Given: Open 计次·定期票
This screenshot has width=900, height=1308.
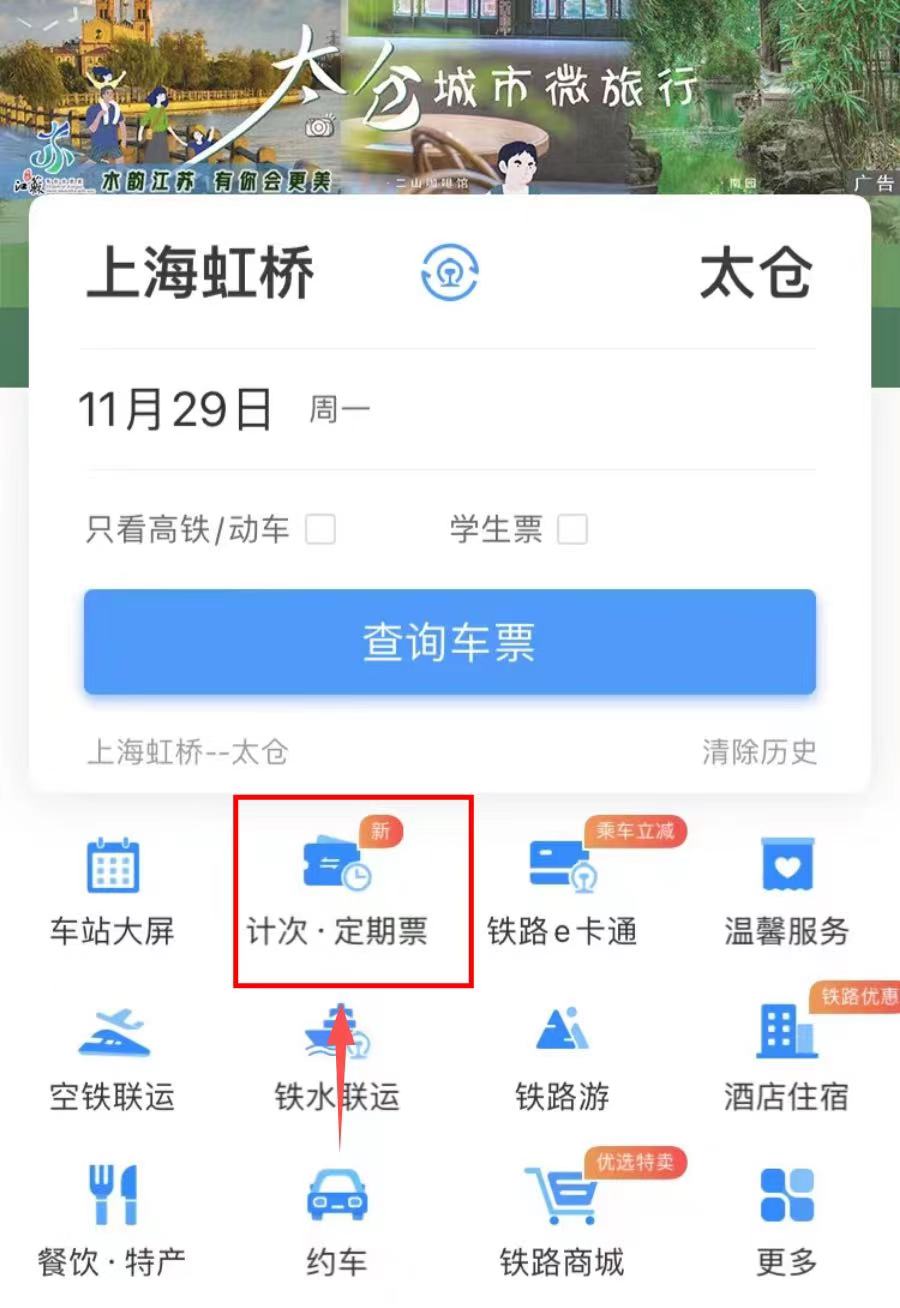Looking at the screenshot, I should point(337,890).
